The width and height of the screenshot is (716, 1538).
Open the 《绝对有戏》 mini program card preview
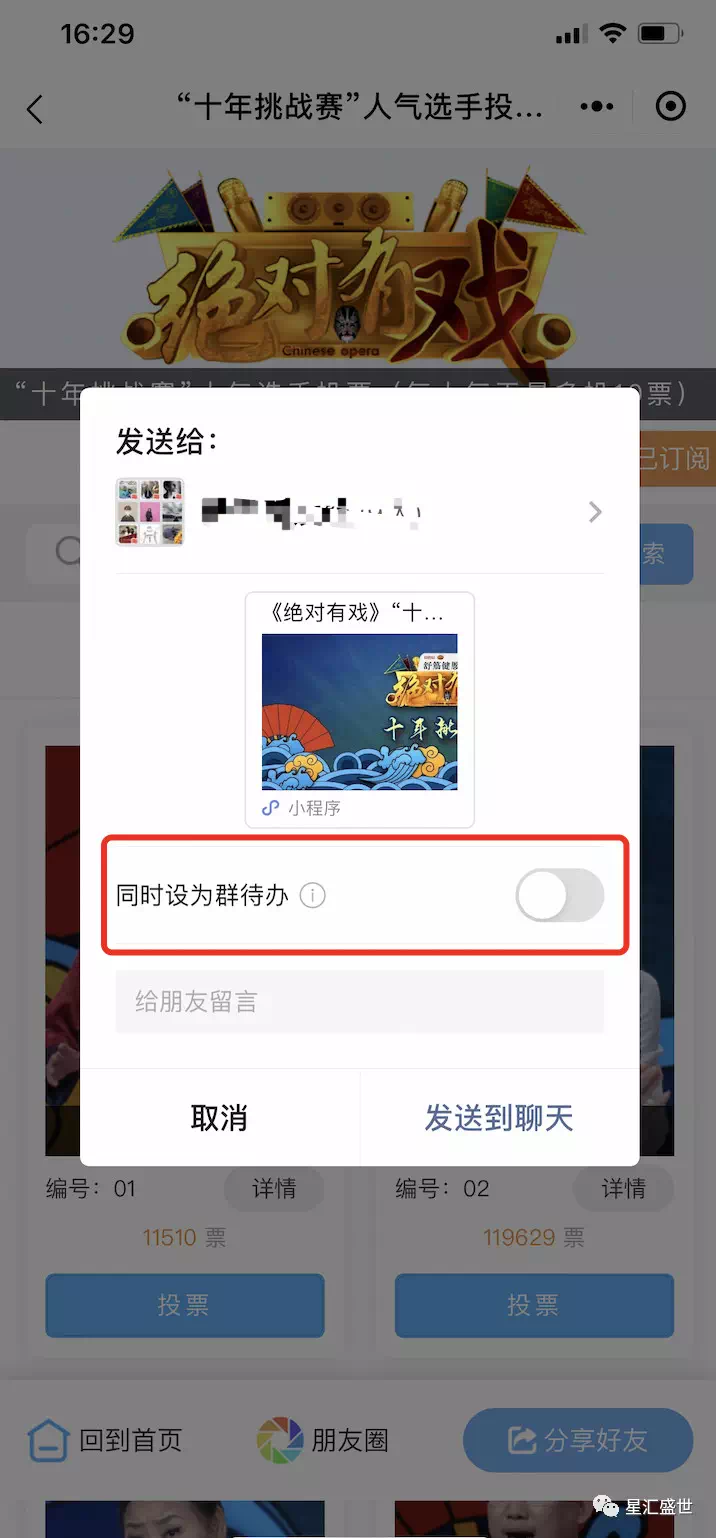coord(359,710)
